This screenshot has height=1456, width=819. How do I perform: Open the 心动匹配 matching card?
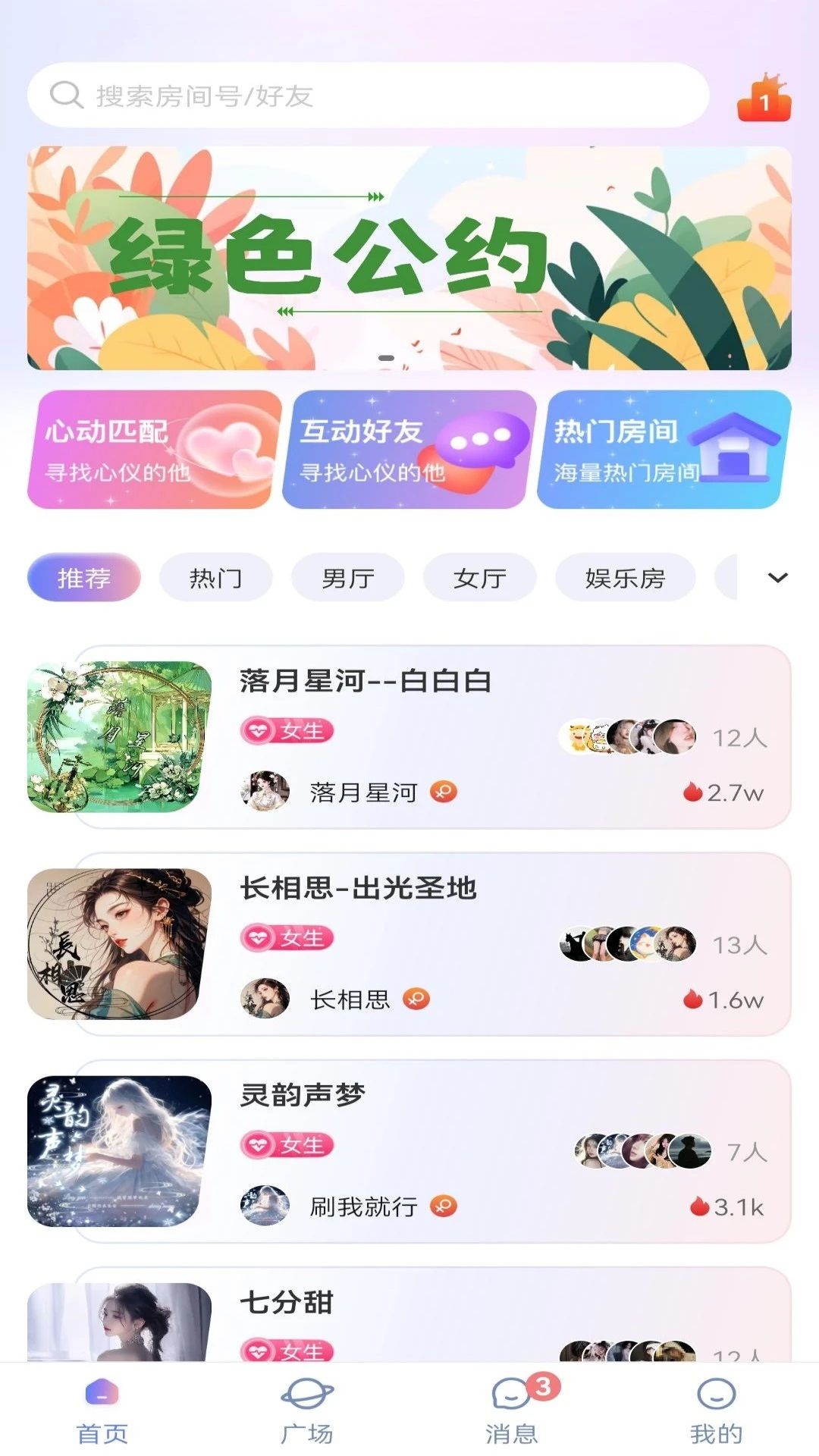151,449
